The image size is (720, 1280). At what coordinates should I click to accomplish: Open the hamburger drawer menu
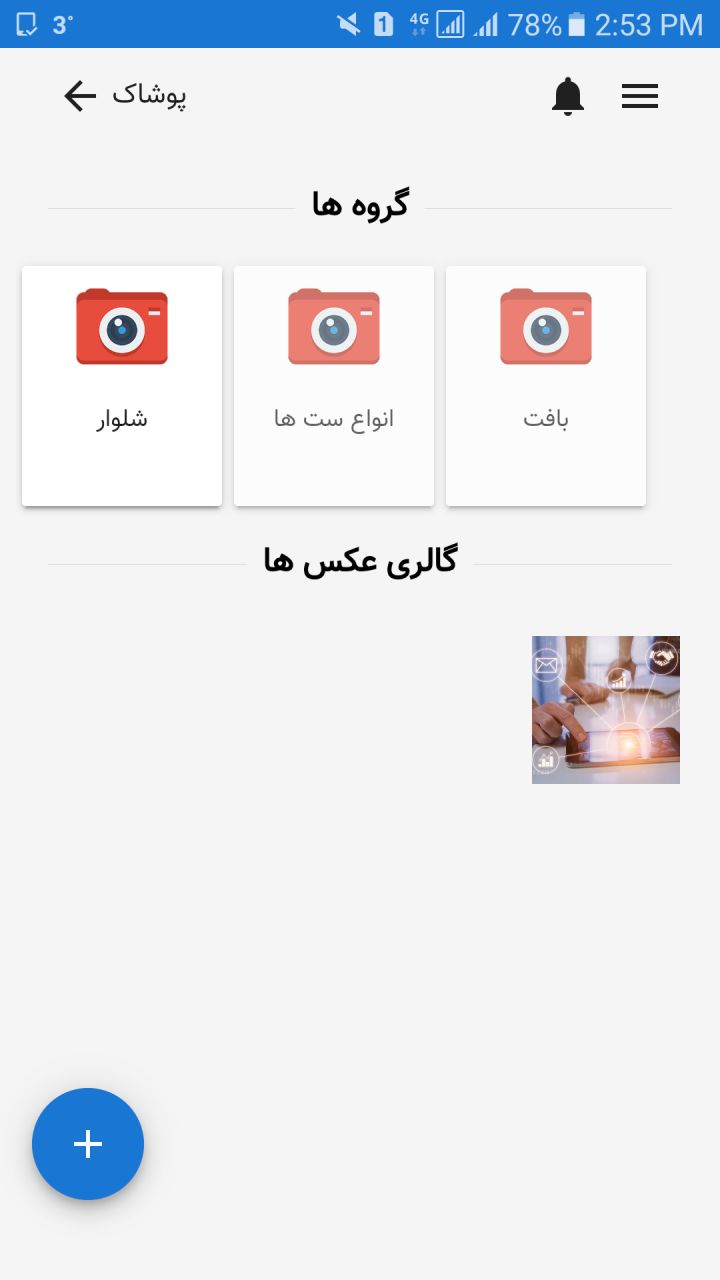pos(640,96)
